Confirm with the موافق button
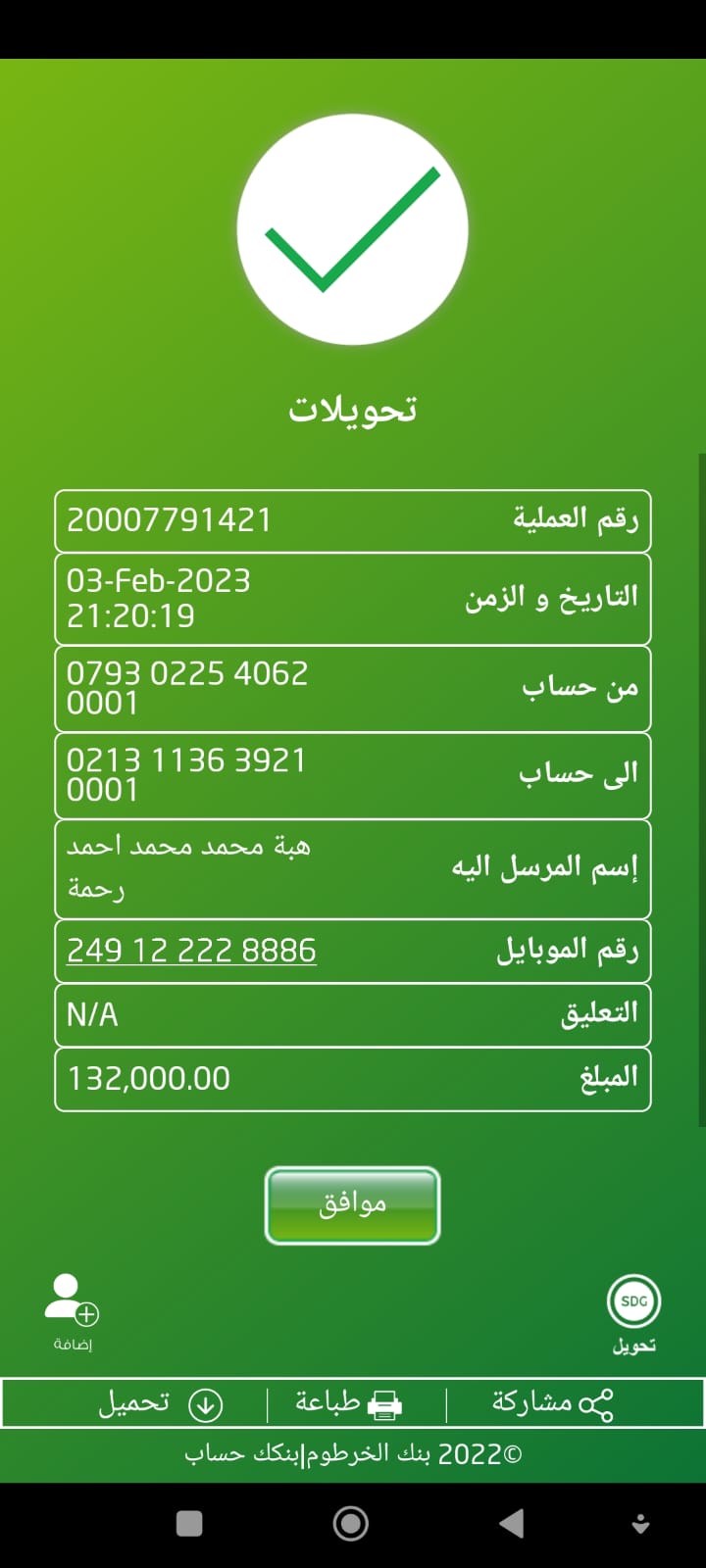The height and width of the screenshot is (1568, 706). coord(352,1204)
